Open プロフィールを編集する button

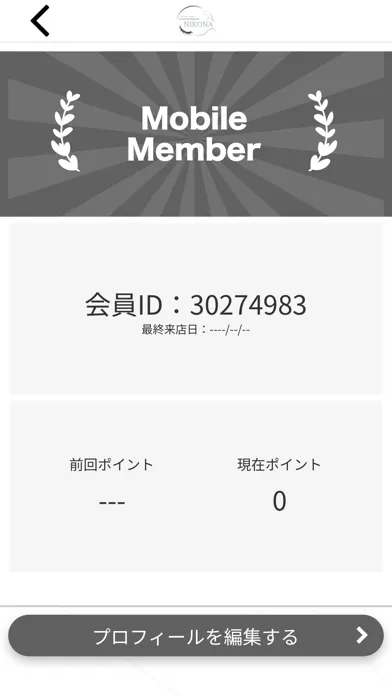click(x=196, y=636)
